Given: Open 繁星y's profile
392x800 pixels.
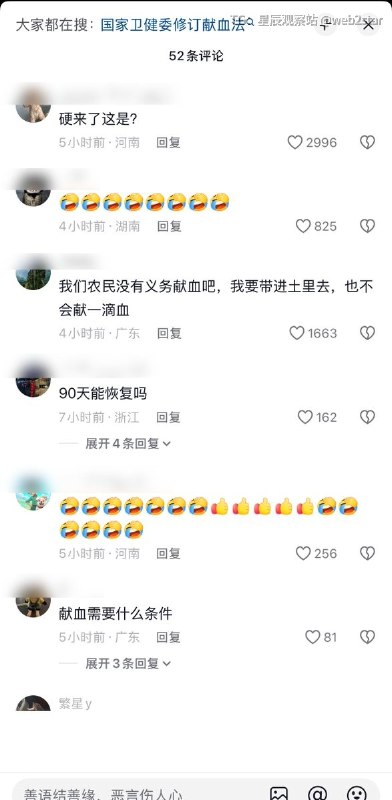Looking at the screenshot, I should (75, 704).
